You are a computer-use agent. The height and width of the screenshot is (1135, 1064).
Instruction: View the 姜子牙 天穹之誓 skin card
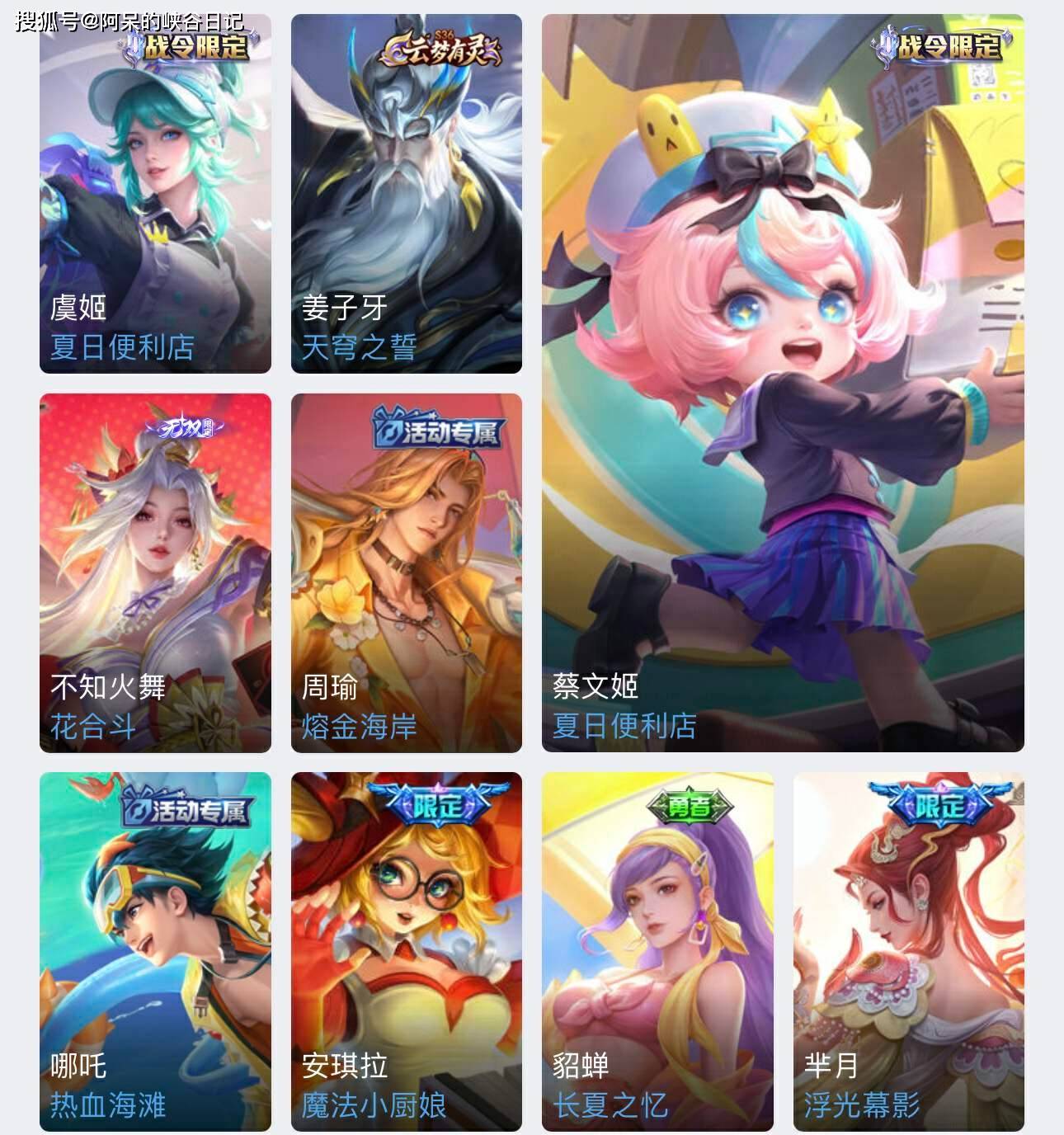[x=406, y=194]
